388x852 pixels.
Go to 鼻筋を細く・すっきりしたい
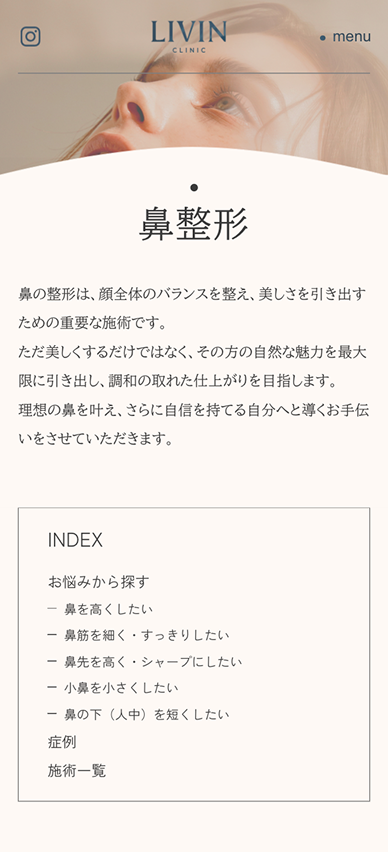[x=139, y=635]
